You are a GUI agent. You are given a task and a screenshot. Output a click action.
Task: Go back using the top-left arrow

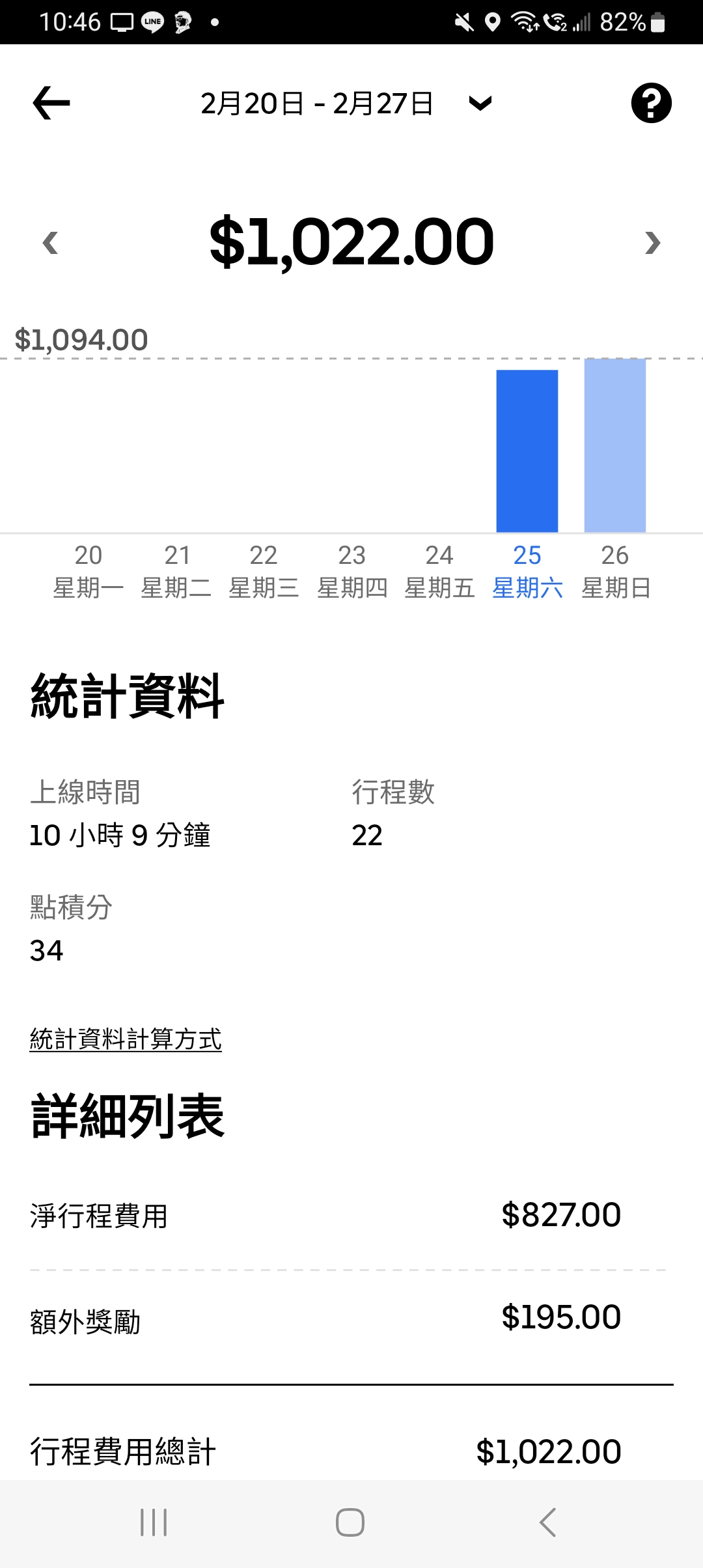click(x=51, y=103)
